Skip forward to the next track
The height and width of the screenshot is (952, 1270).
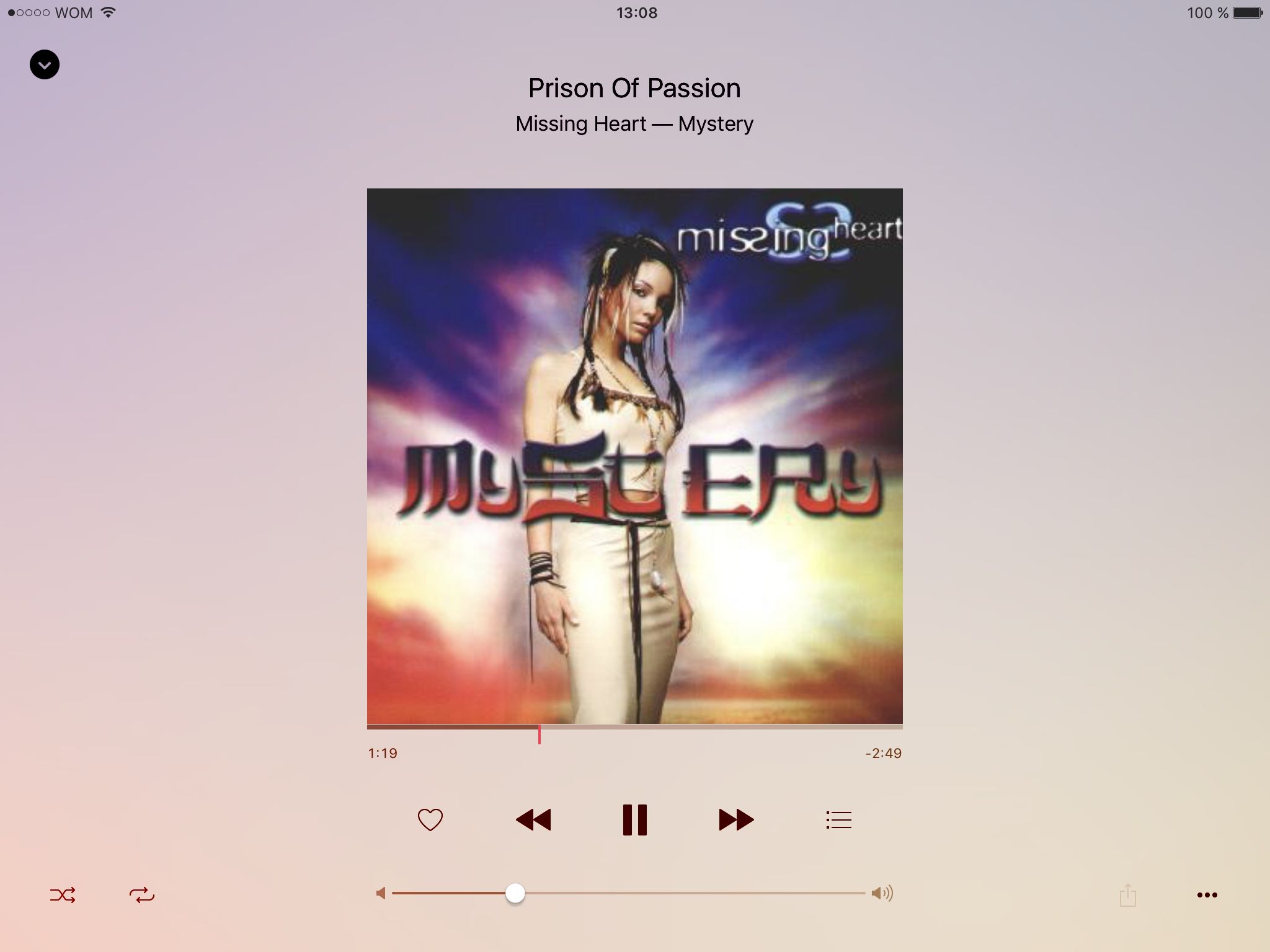point(736,819)
